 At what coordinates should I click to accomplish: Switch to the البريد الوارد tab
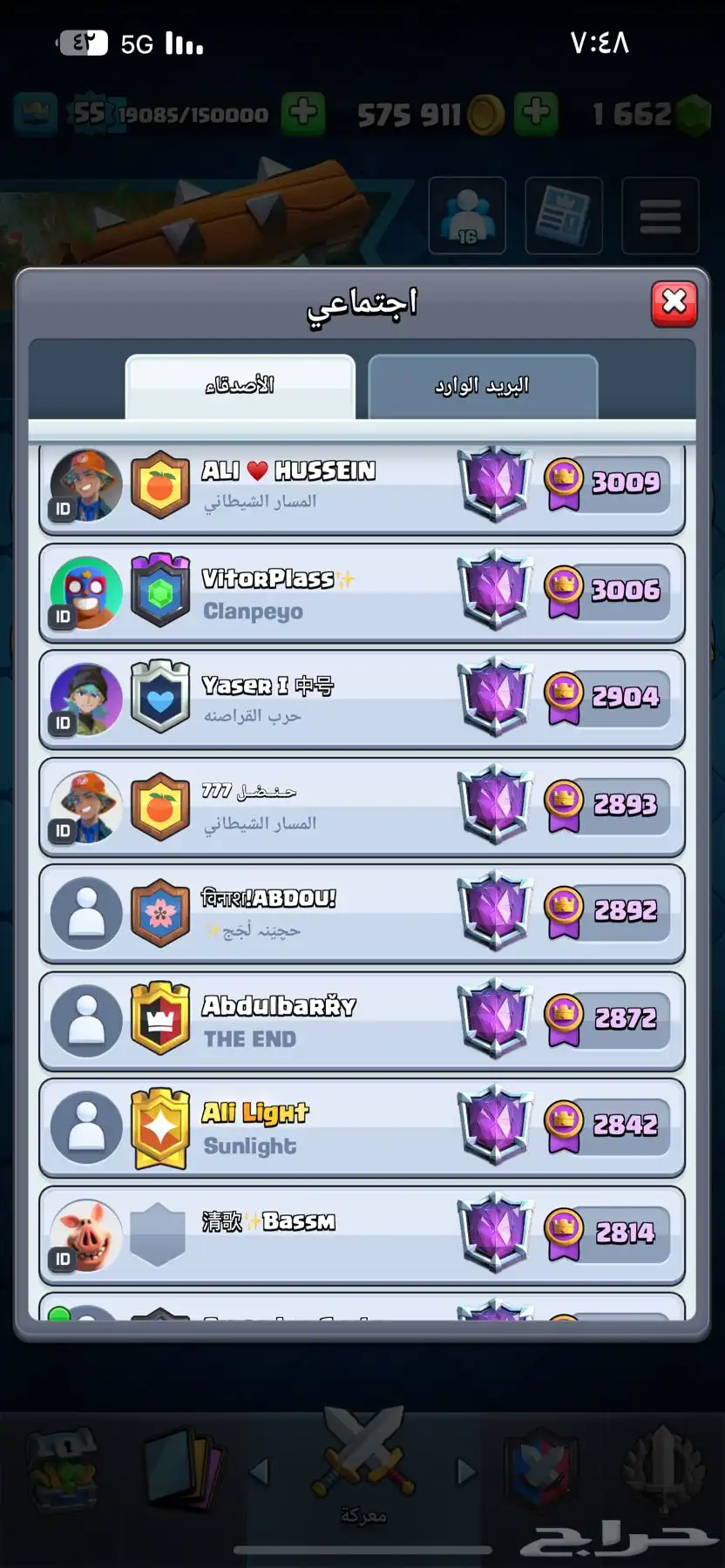(x=483, y=386)
